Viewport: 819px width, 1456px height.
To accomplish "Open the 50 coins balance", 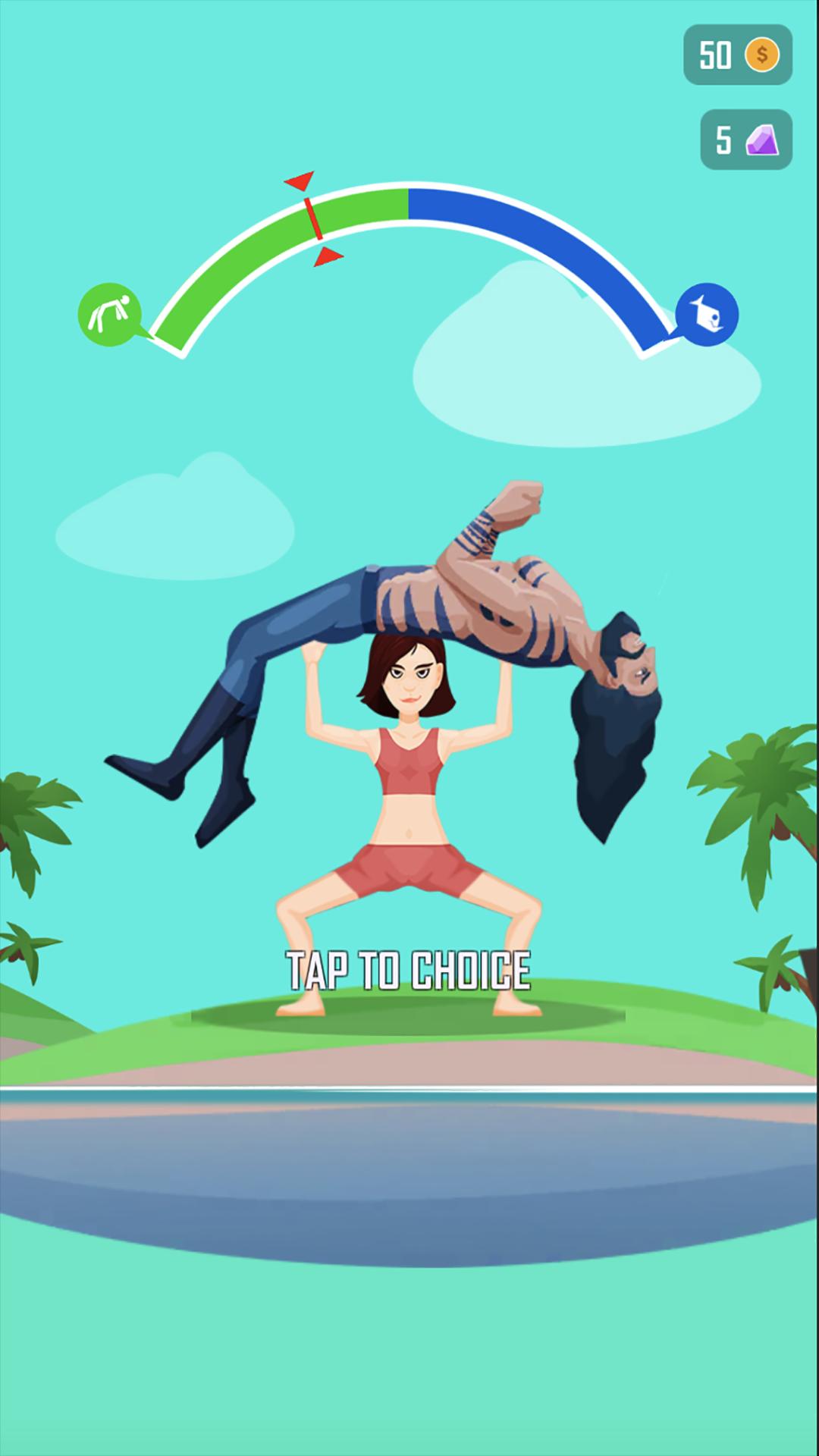I will [x=737, y=55].
